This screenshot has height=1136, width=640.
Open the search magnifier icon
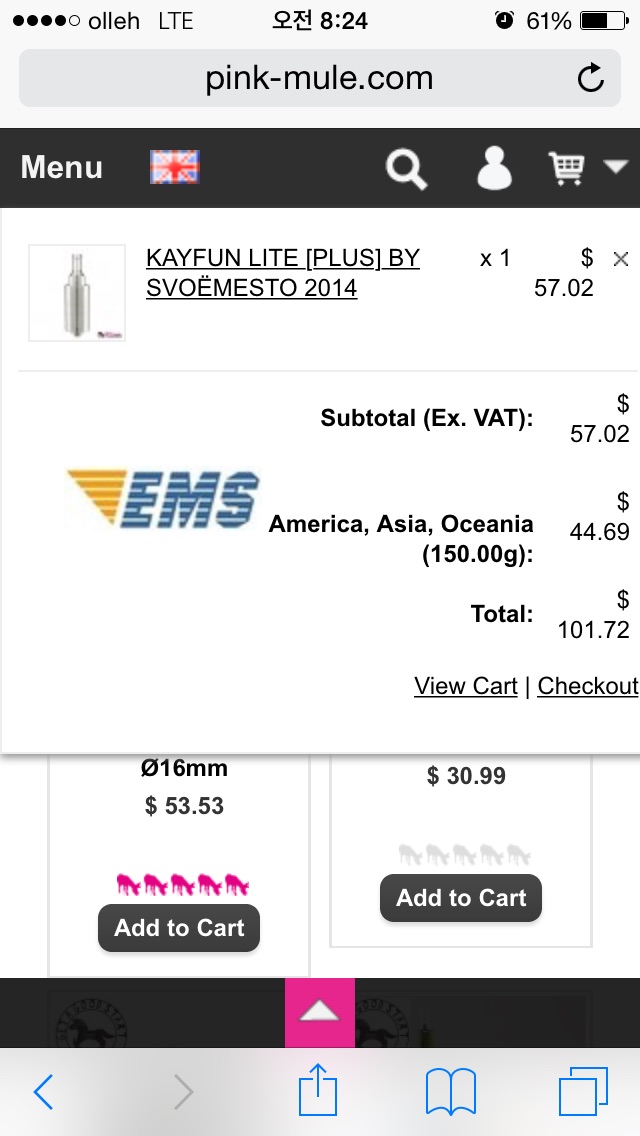[x=406, y=168]
